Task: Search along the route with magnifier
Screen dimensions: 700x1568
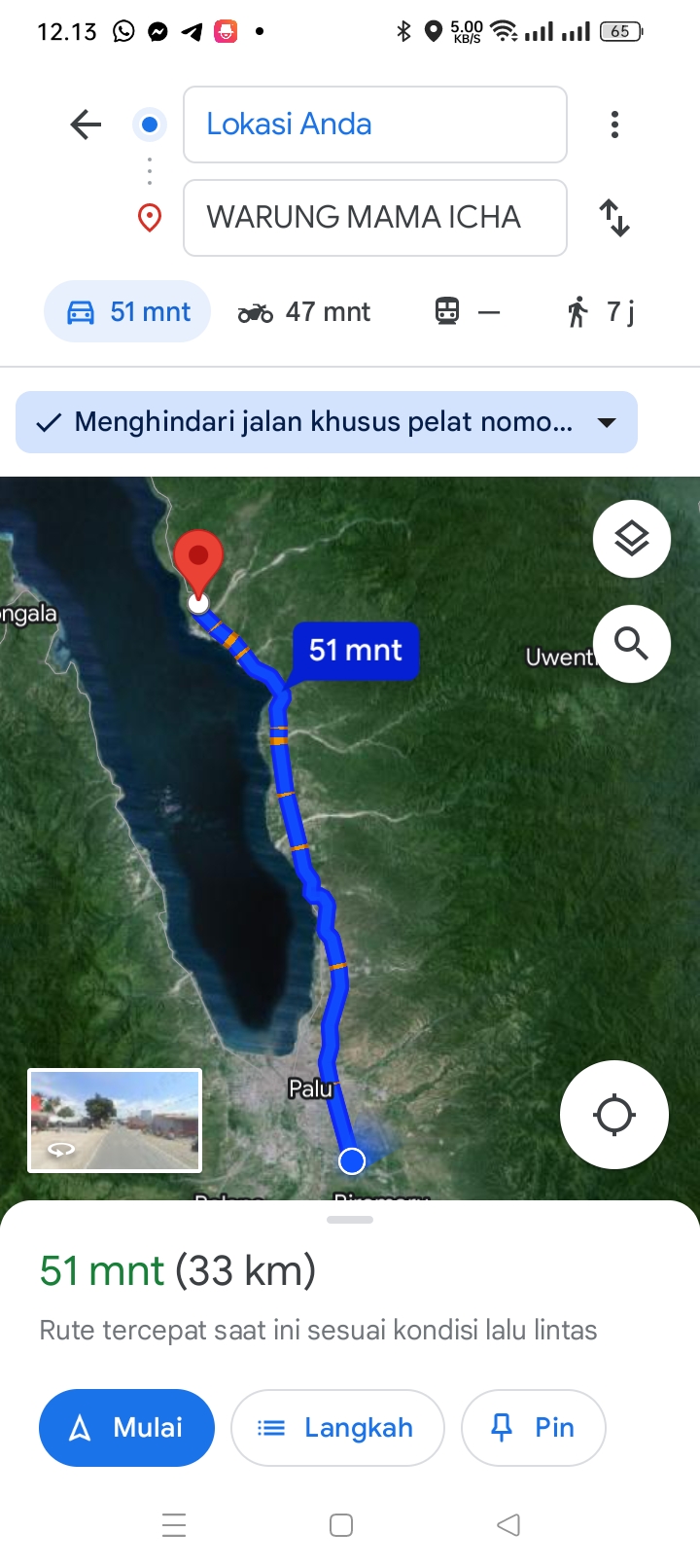Action: [632, 644]
